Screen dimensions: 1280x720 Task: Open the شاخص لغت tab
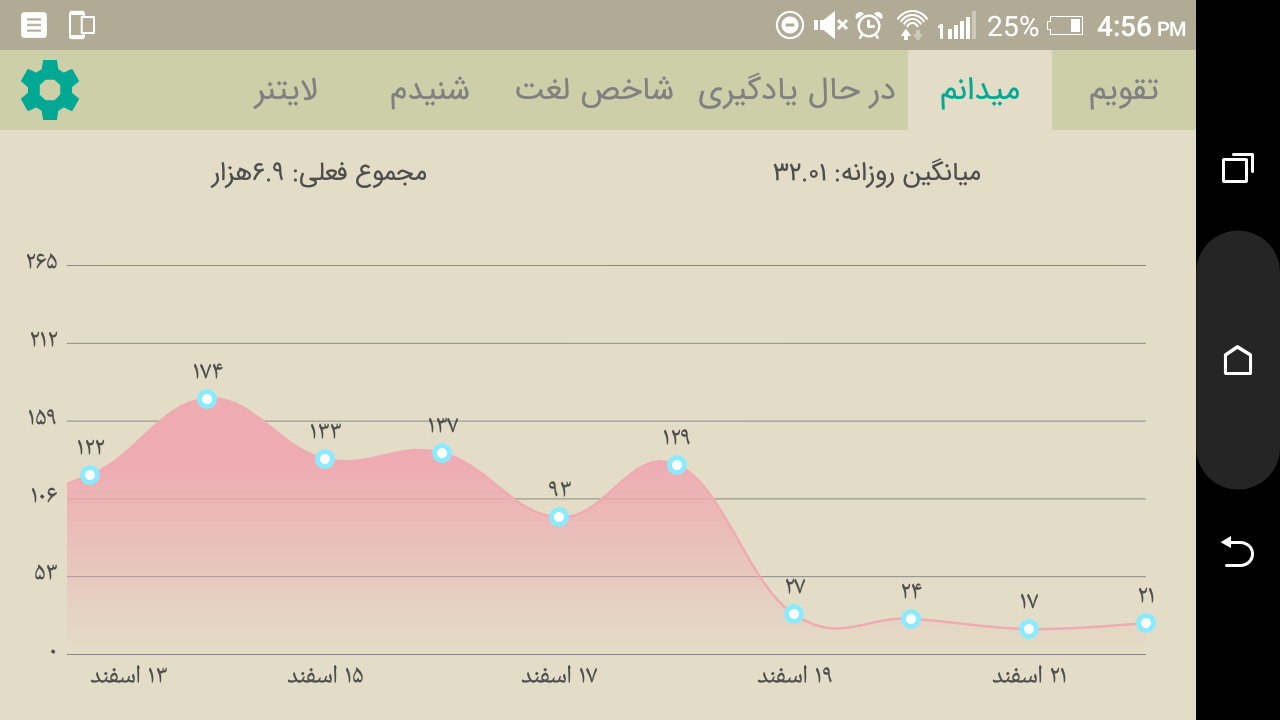click(x=594, y=90)
